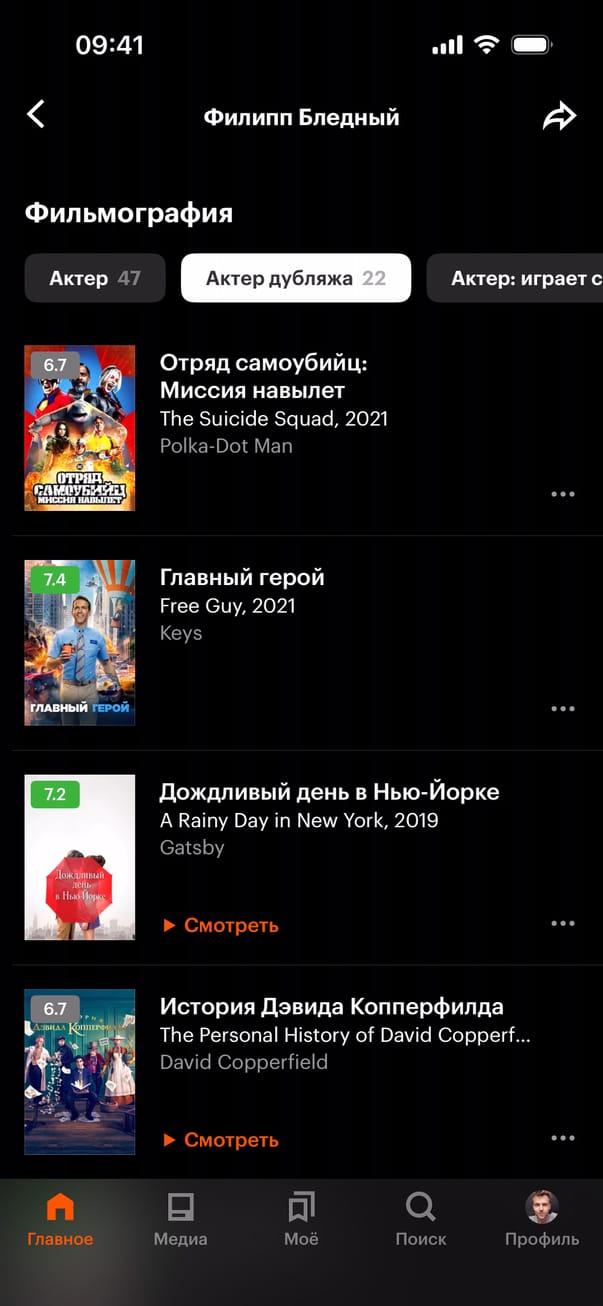Switch to the Медиа tab
Viewport: 603px width, 1306px height.
(180, 1220)
